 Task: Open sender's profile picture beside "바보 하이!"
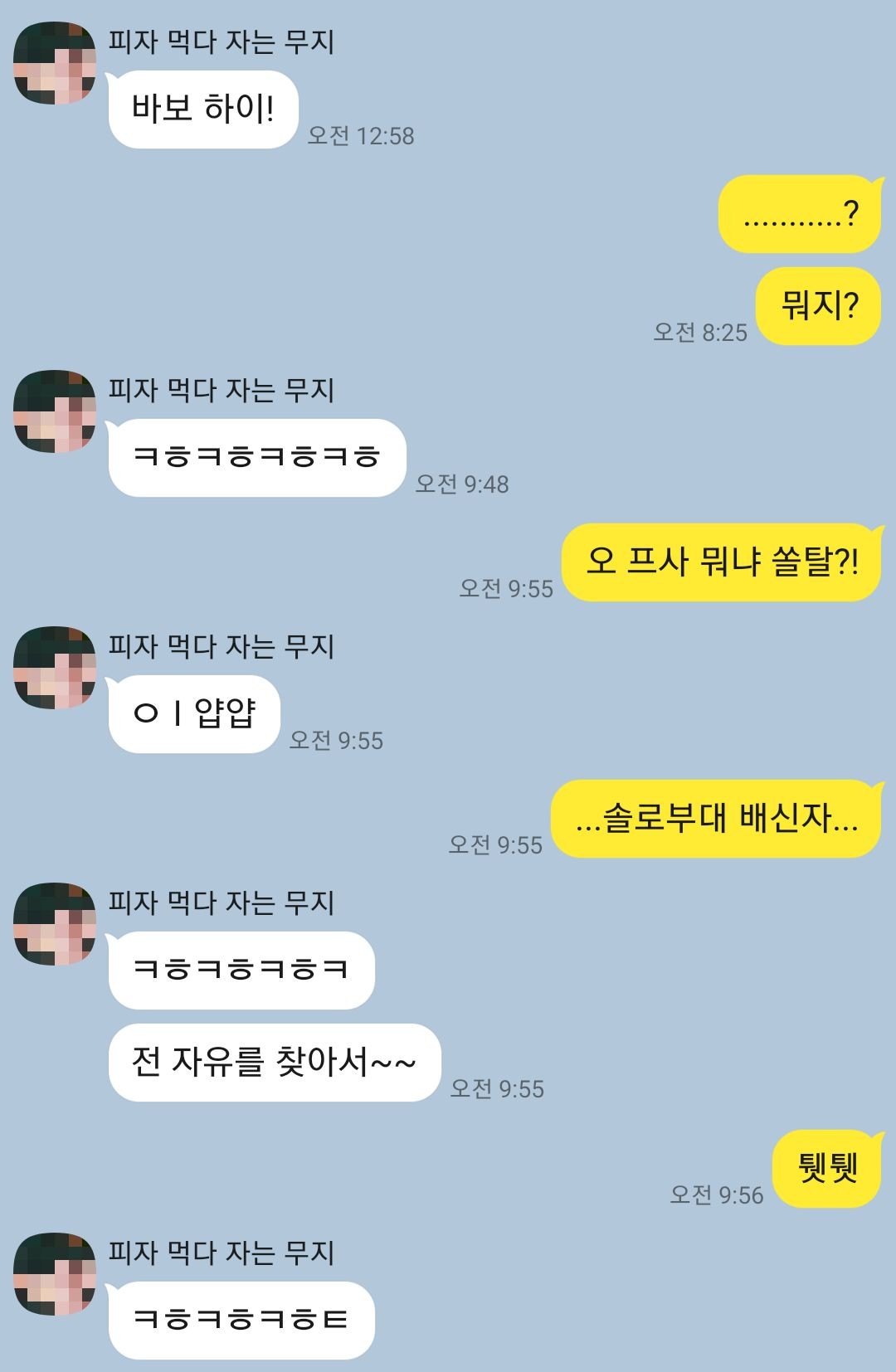click(x=55, y=64)
